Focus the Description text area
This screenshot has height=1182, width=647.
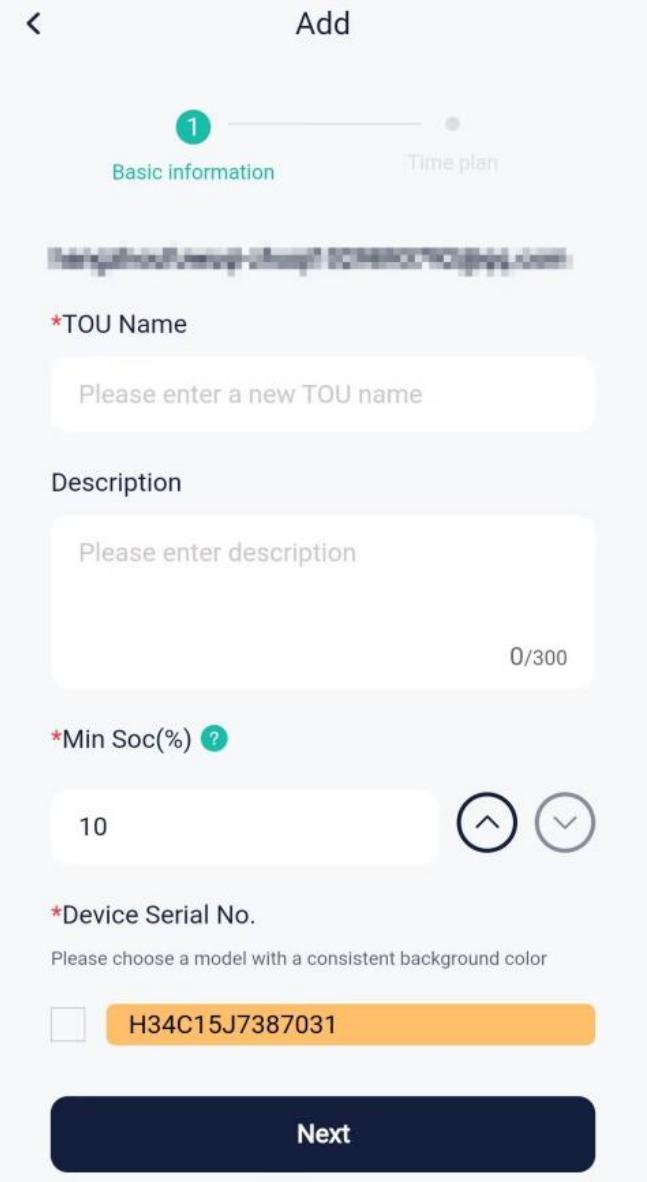[x=323, y=602]
